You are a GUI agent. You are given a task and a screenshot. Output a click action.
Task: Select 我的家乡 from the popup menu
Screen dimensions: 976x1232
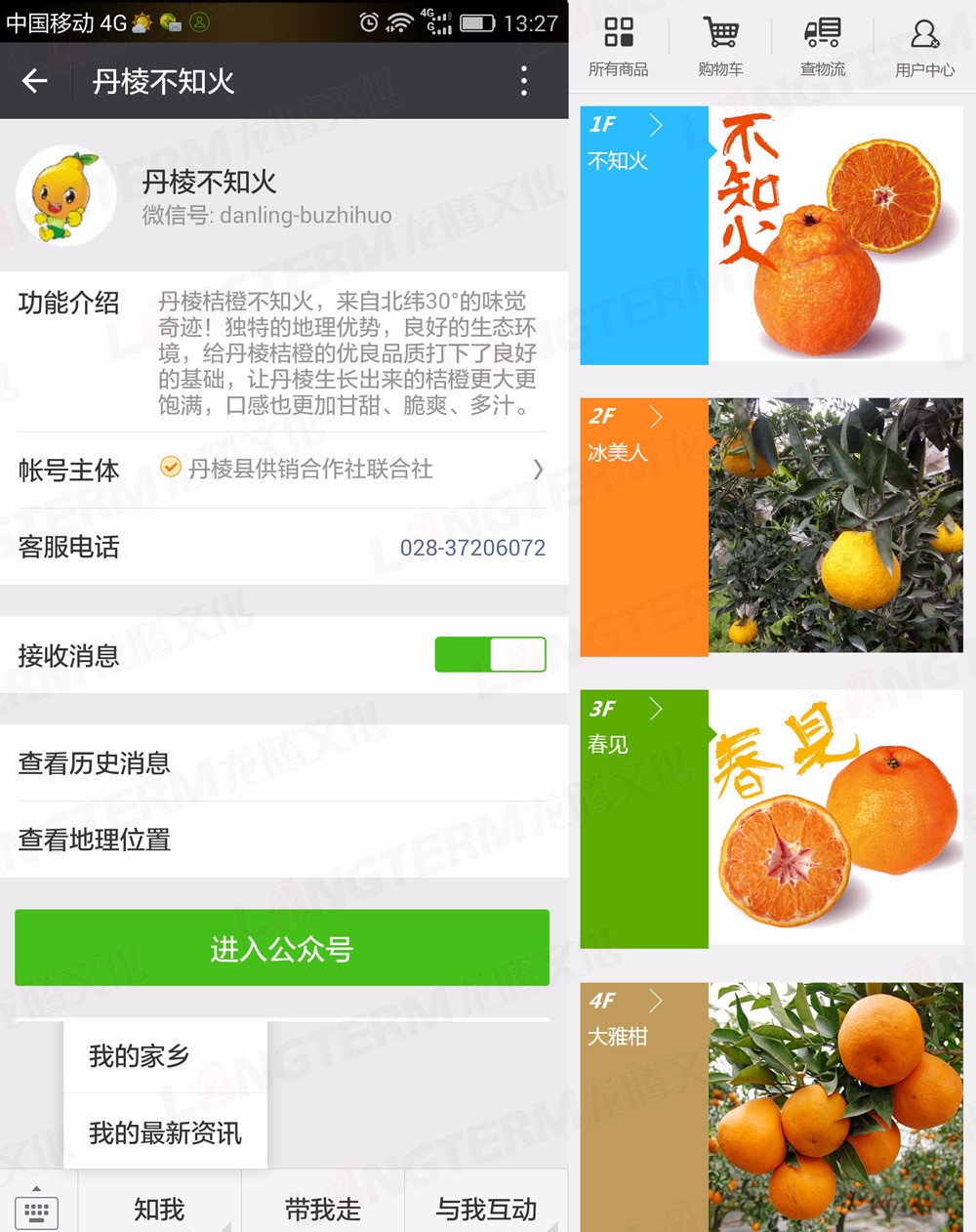(x=166, y=1056)
